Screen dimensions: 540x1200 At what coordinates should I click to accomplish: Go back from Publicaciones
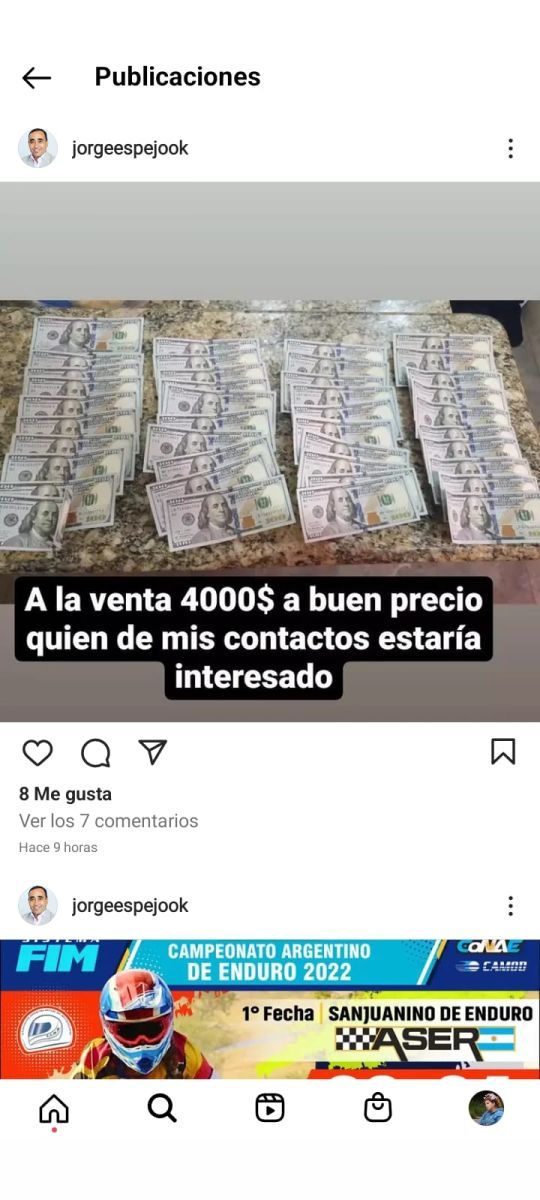36,78
